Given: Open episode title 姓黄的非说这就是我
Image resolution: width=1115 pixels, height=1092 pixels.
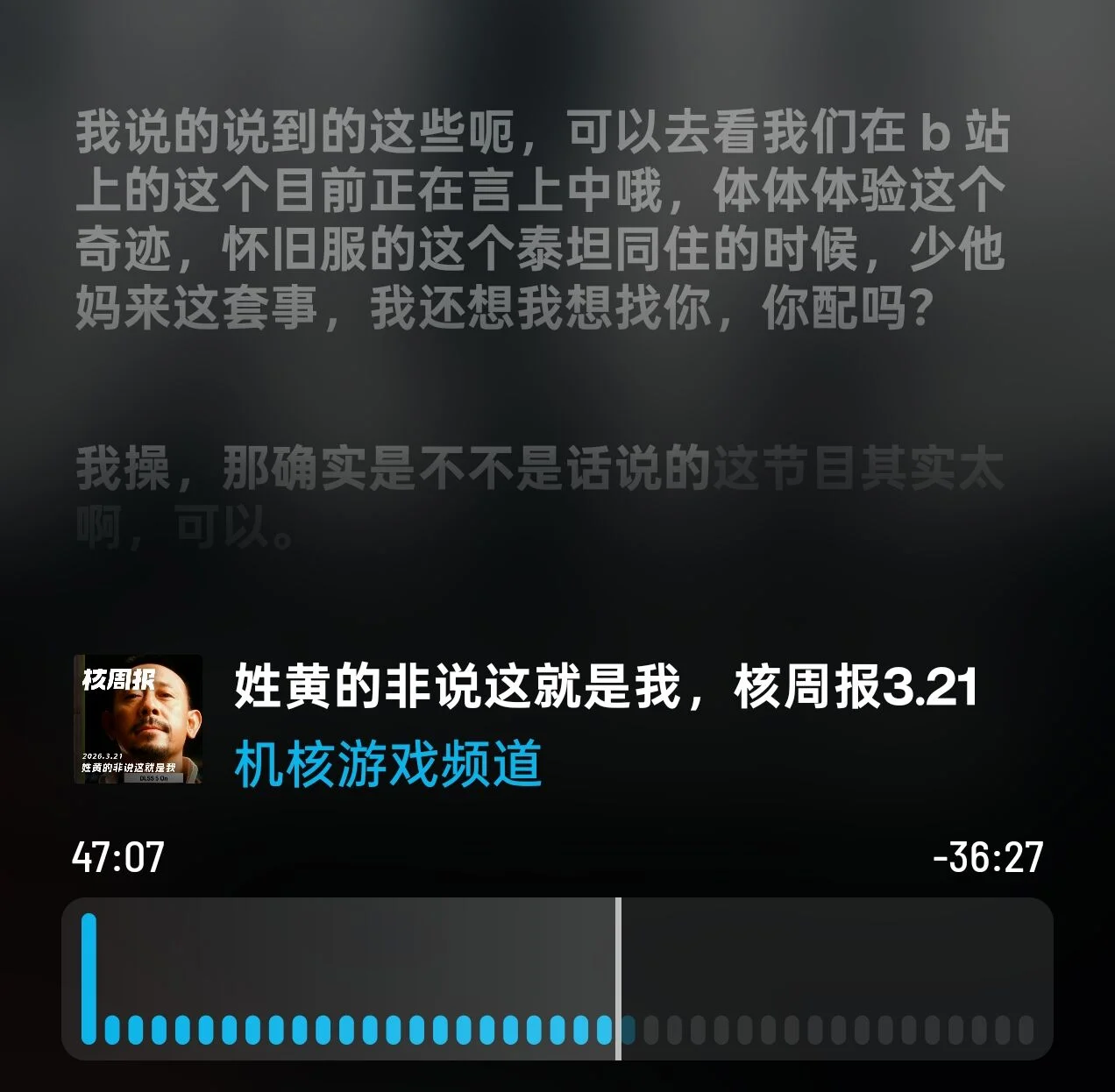Looking at the screenshot, I should (605, 686).
